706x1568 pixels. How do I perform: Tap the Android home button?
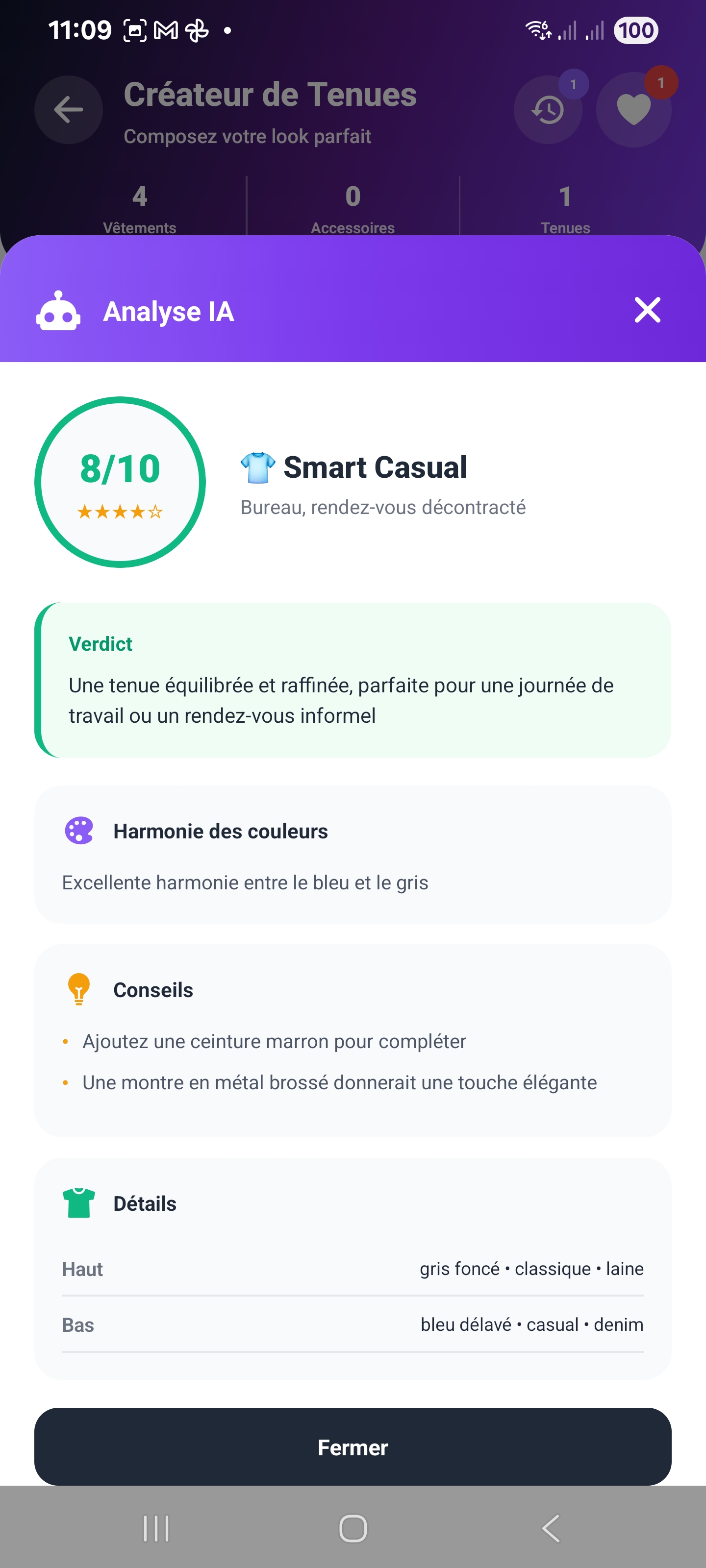[353, 1527]
